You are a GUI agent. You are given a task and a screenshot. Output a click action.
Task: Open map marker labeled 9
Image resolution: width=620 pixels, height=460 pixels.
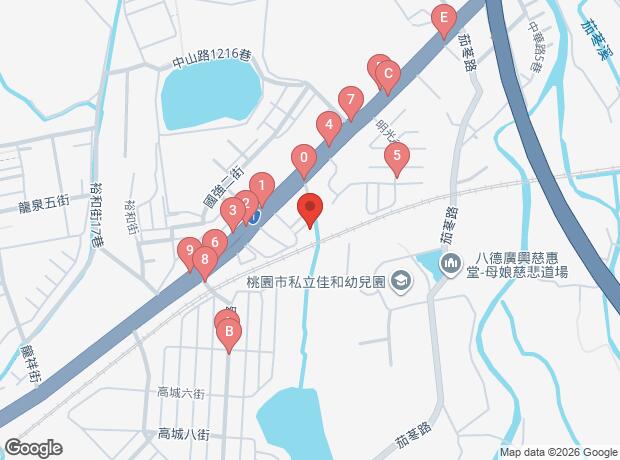click(188, 251)
